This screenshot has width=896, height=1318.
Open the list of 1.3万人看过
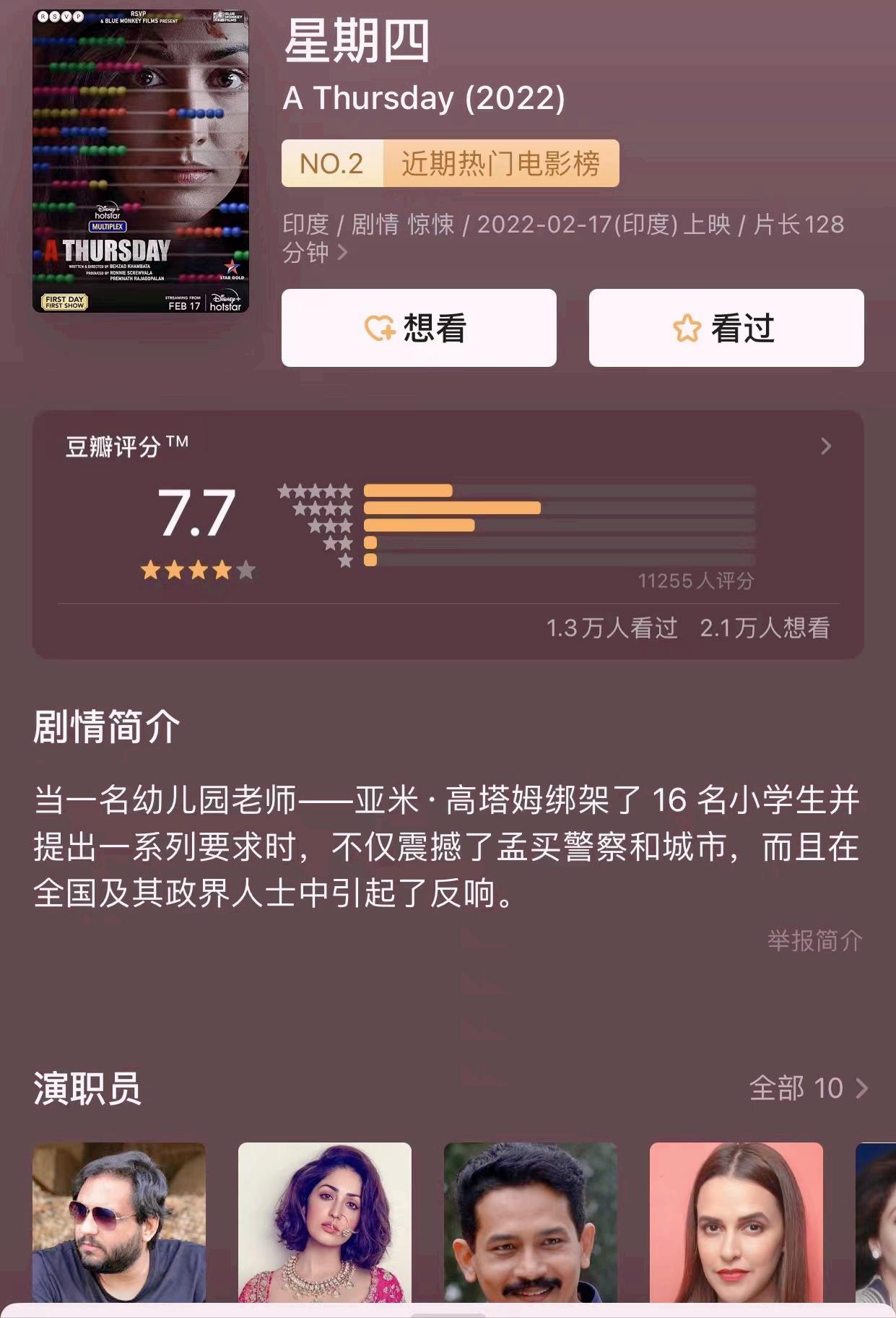point(612,630)
